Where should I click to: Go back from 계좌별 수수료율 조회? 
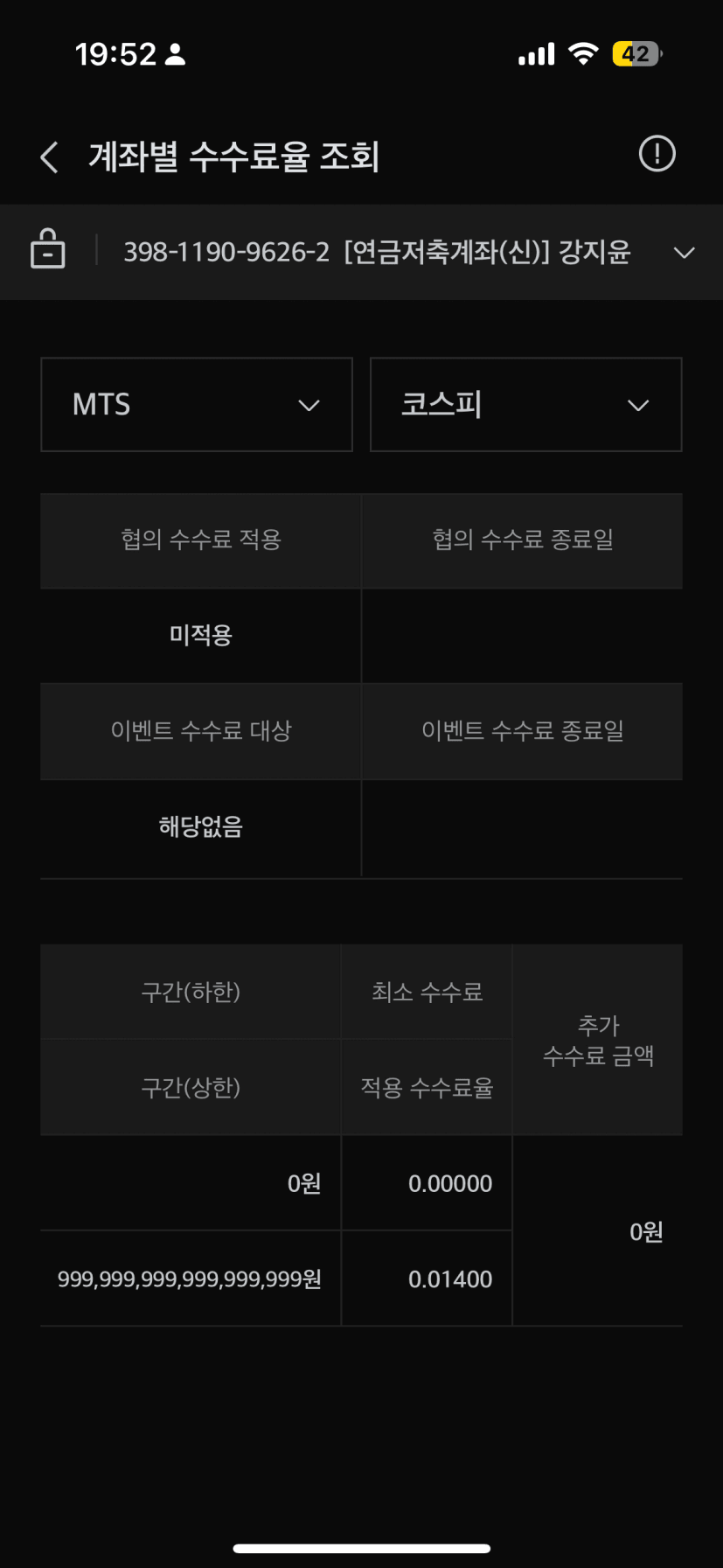coord(50,157)
